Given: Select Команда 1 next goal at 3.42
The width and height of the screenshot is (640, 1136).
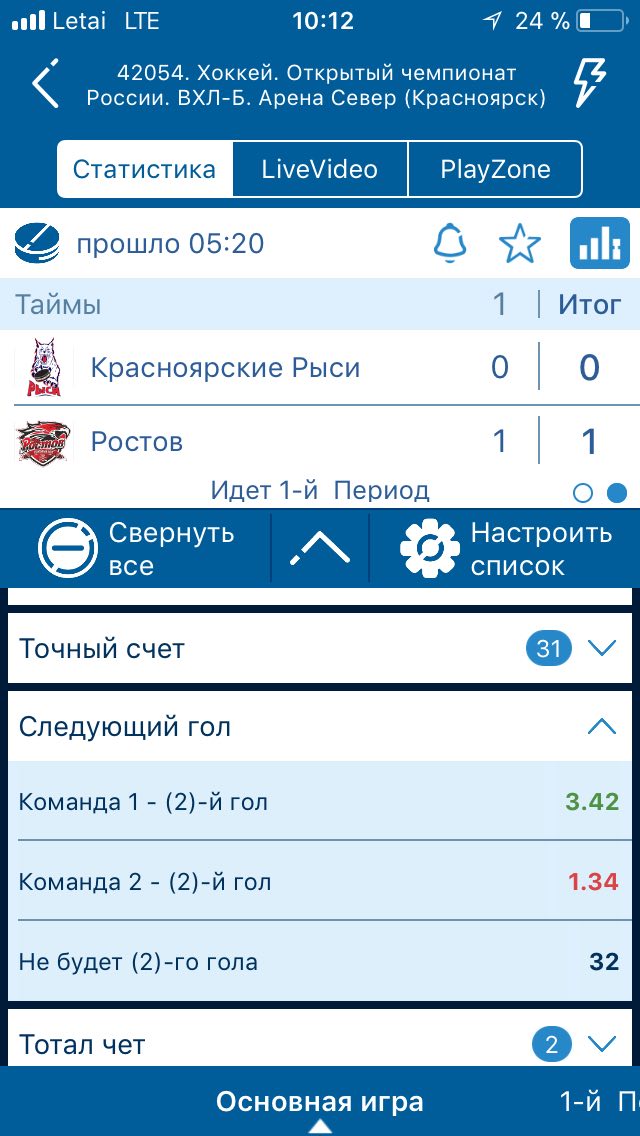Looking at the screenshot, I should 320,802.
